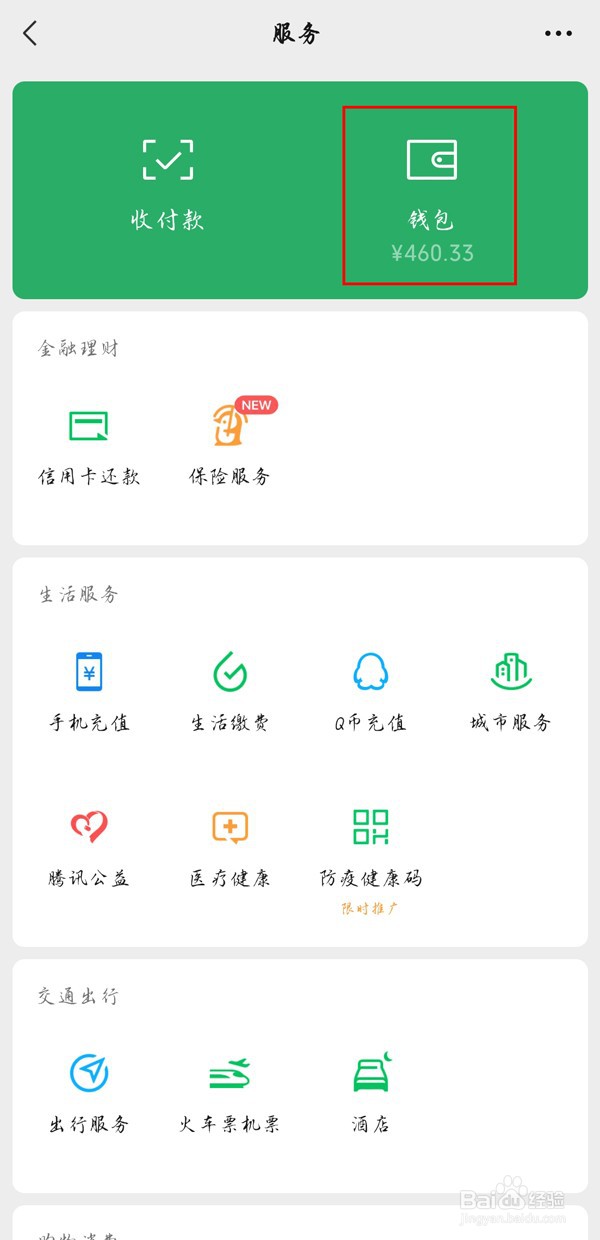Tap Q币充值
600x1240 pixels.
click(x=370, y=691)
